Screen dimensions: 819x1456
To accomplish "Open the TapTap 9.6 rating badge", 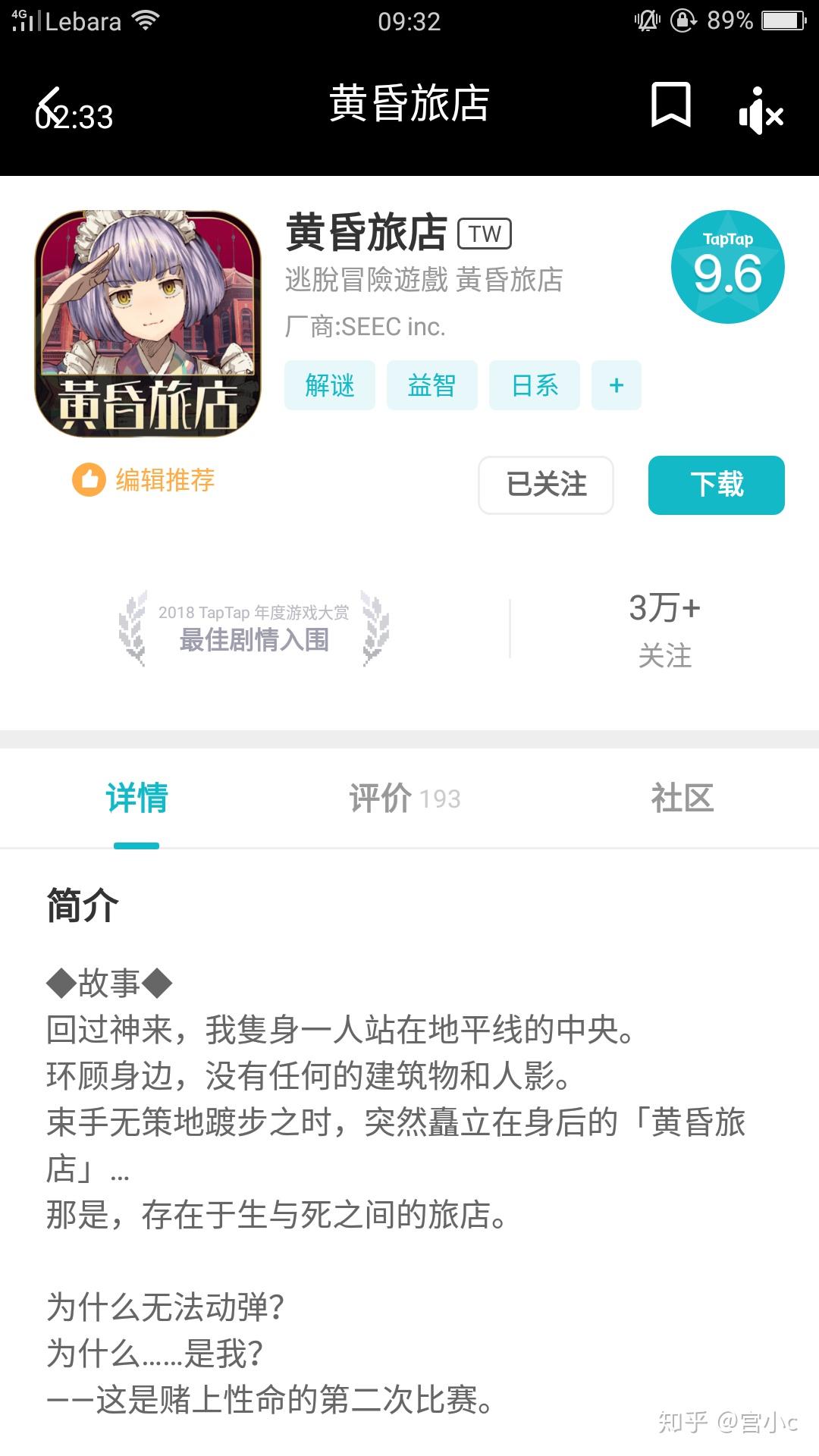I will 727,267.
